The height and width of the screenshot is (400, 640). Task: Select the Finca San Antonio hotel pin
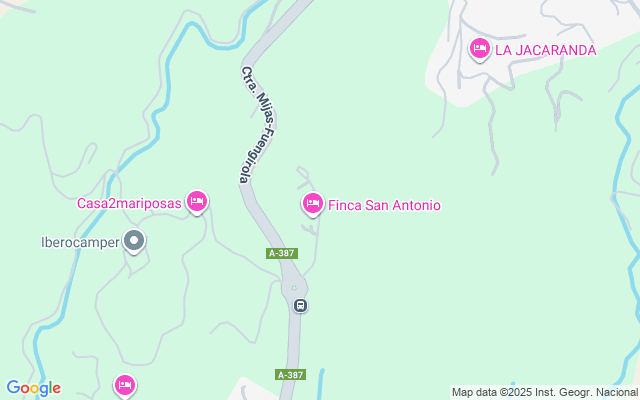click(x=312, y=203)
